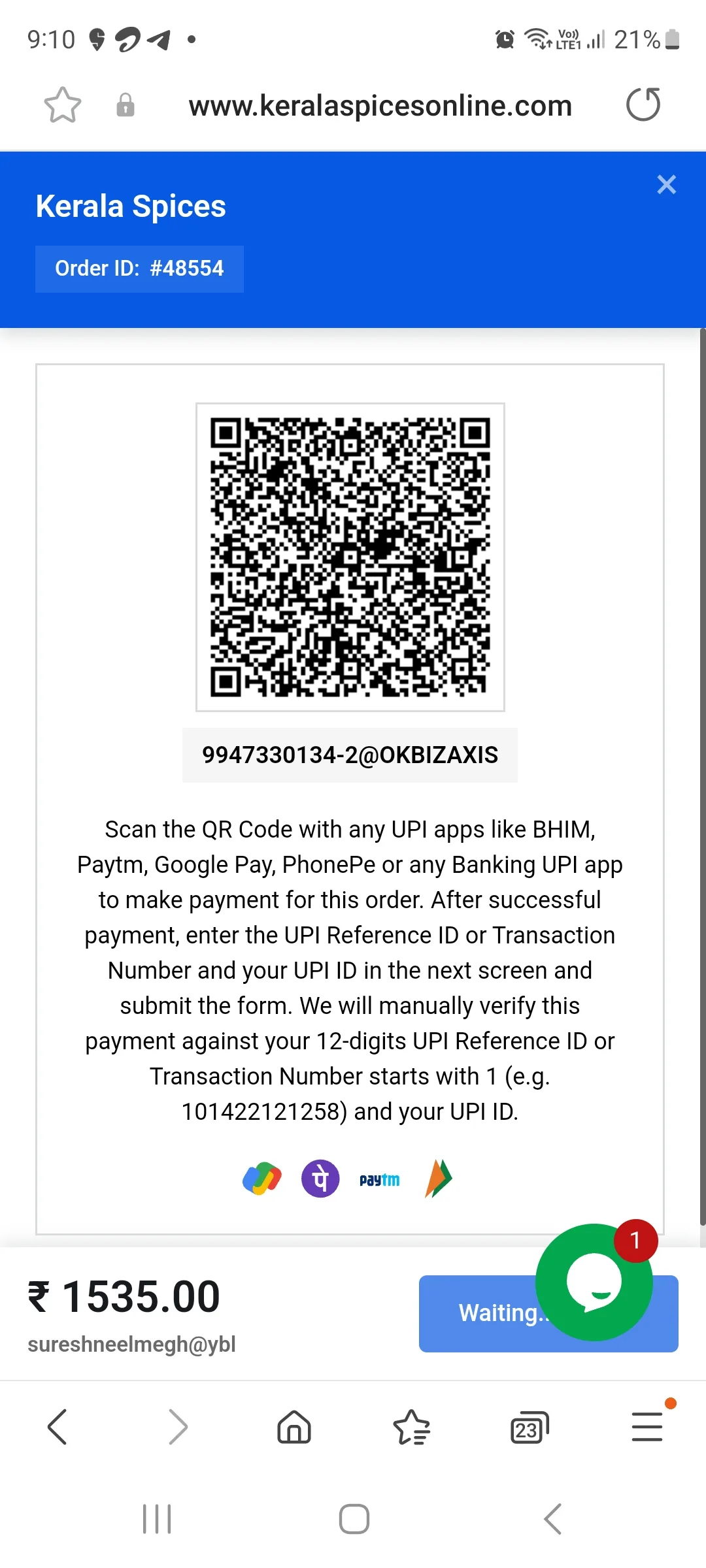
Task: Go forward in the browser toolbar
Action: (x=178, y=1427)
